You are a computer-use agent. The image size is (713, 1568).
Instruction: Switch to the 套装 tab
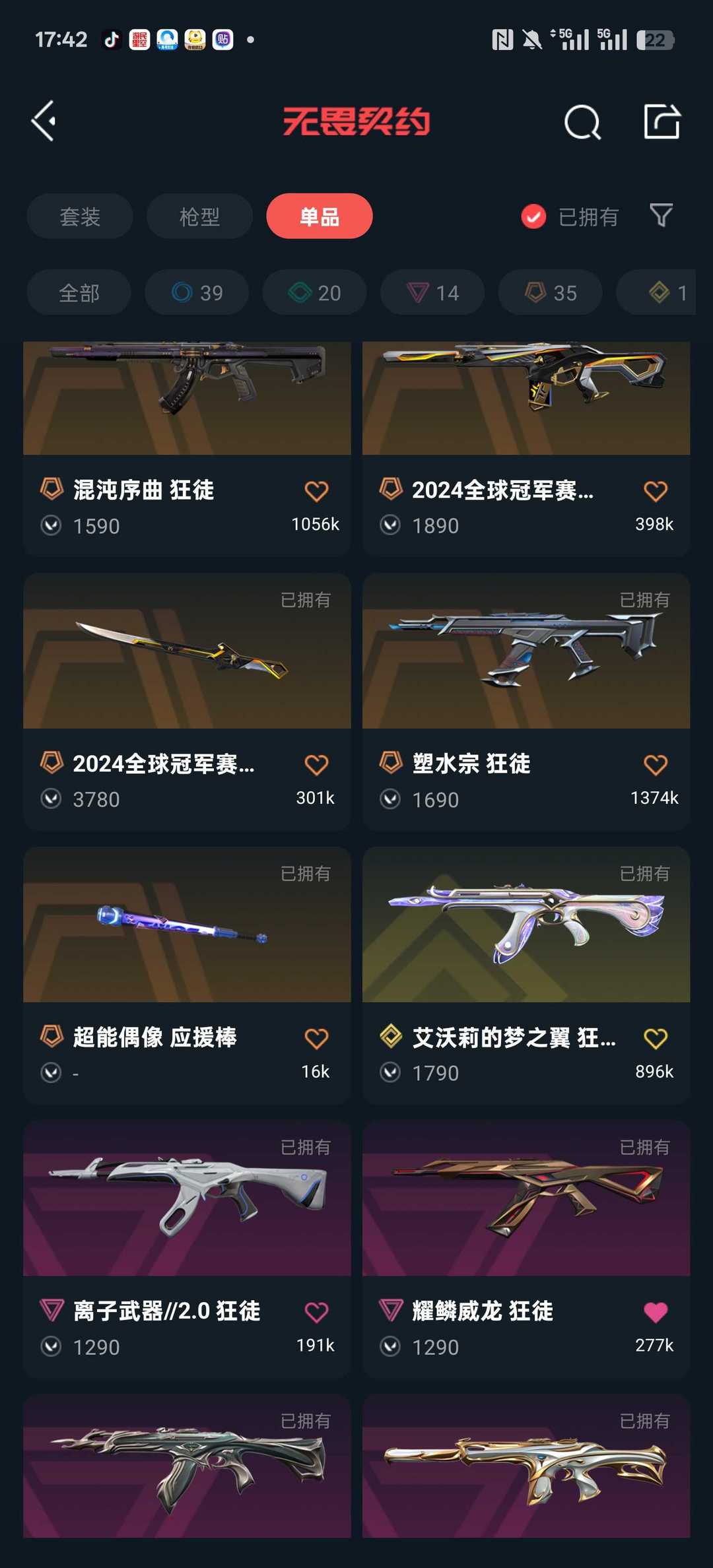(80, 216)
